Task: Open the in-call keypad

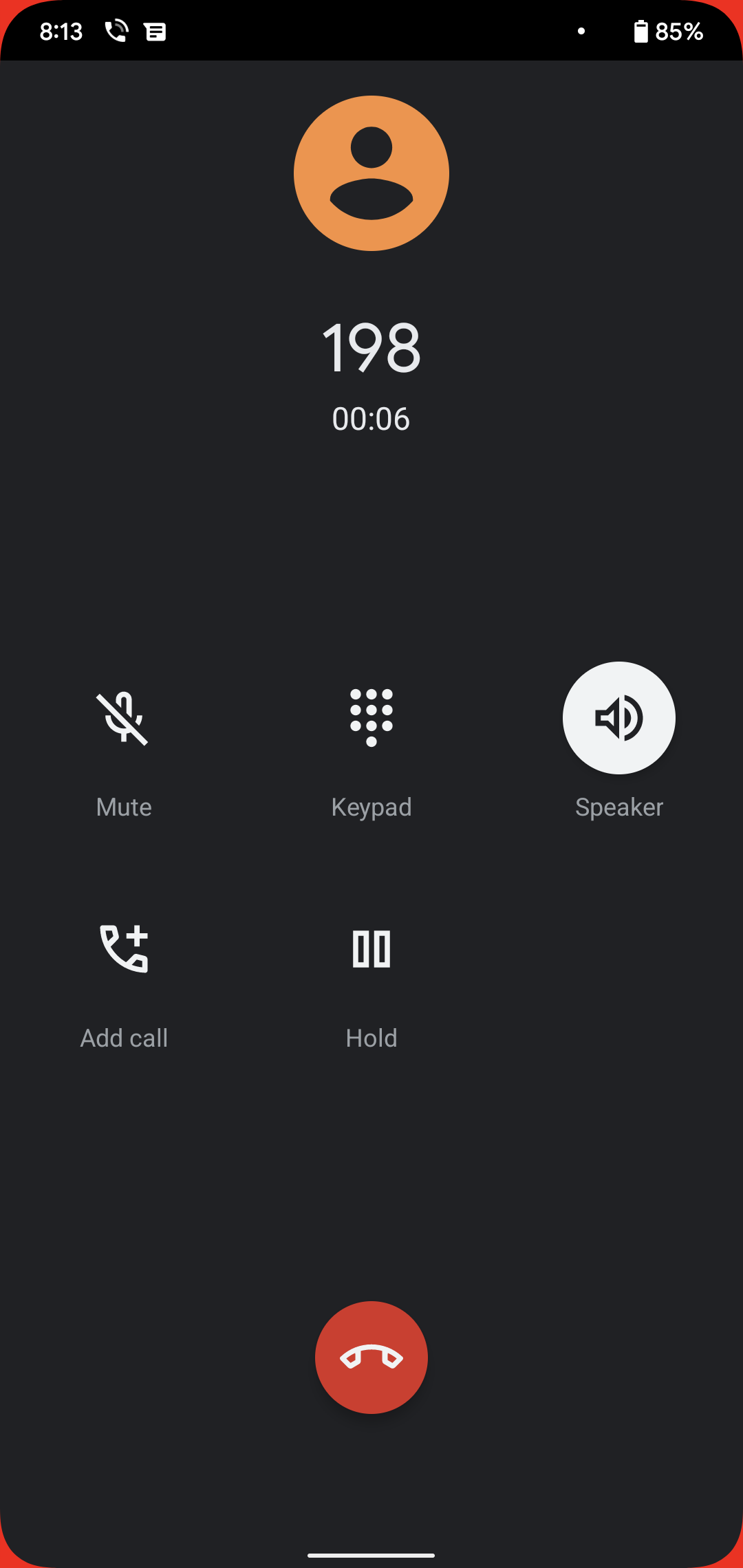Action: [371, 719]
